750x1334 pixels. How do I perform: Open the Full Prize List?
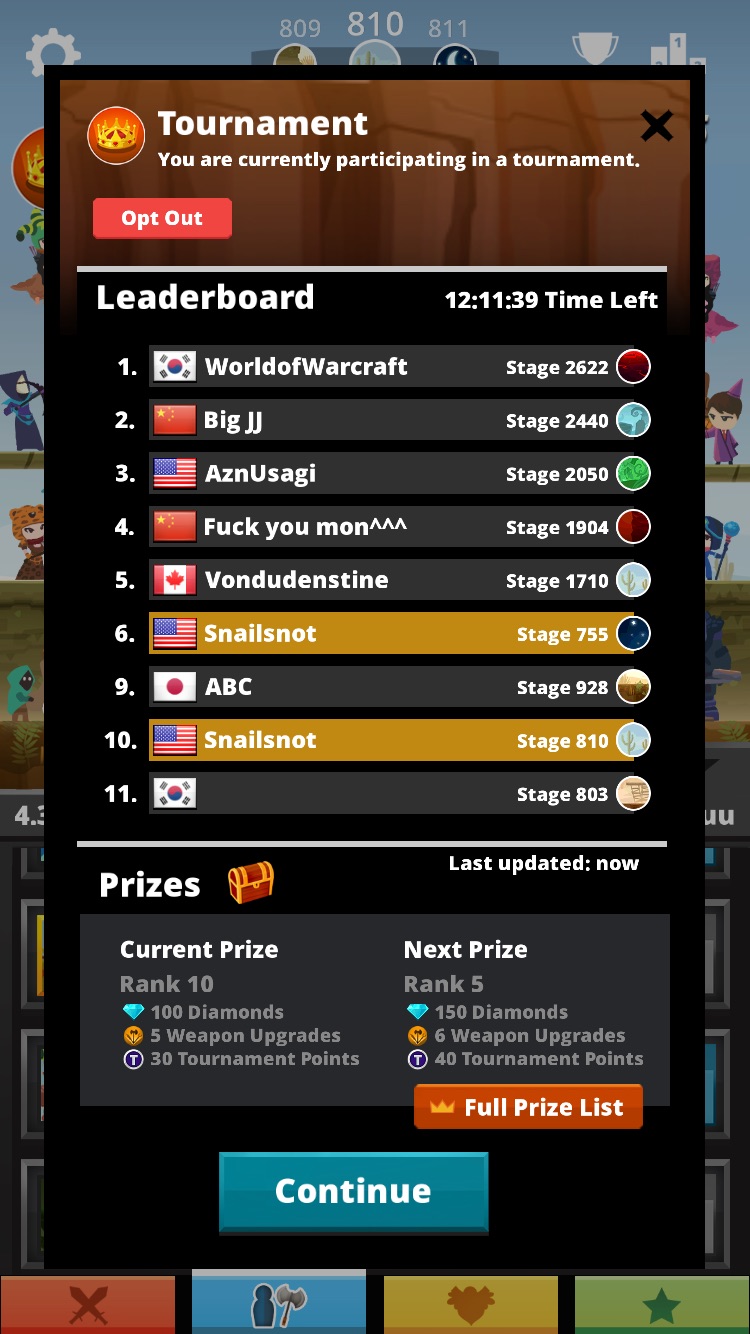(x=528, y=1107)
